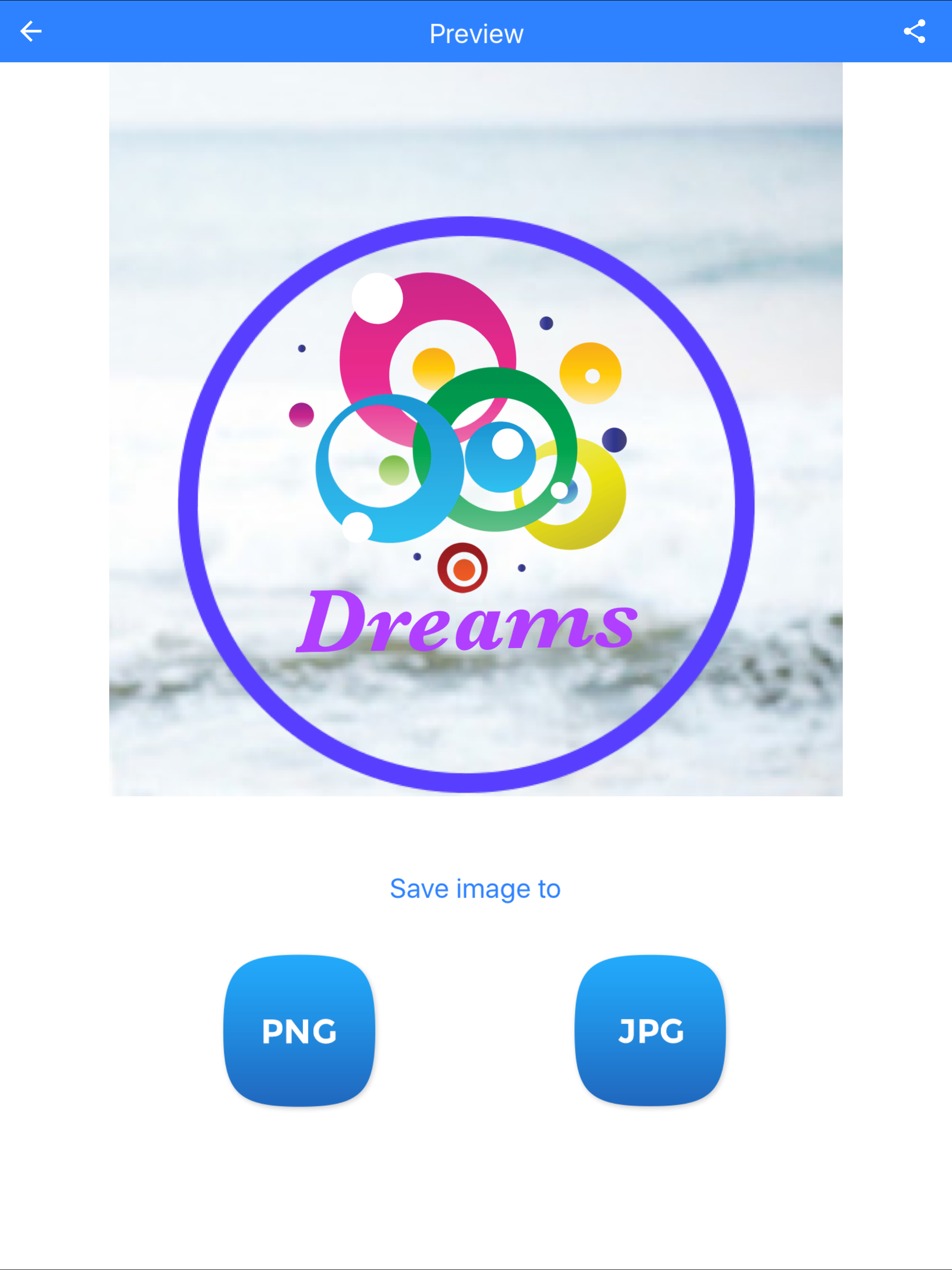
Task: Tap the share icon in the top bar
Action: point(914,32)
